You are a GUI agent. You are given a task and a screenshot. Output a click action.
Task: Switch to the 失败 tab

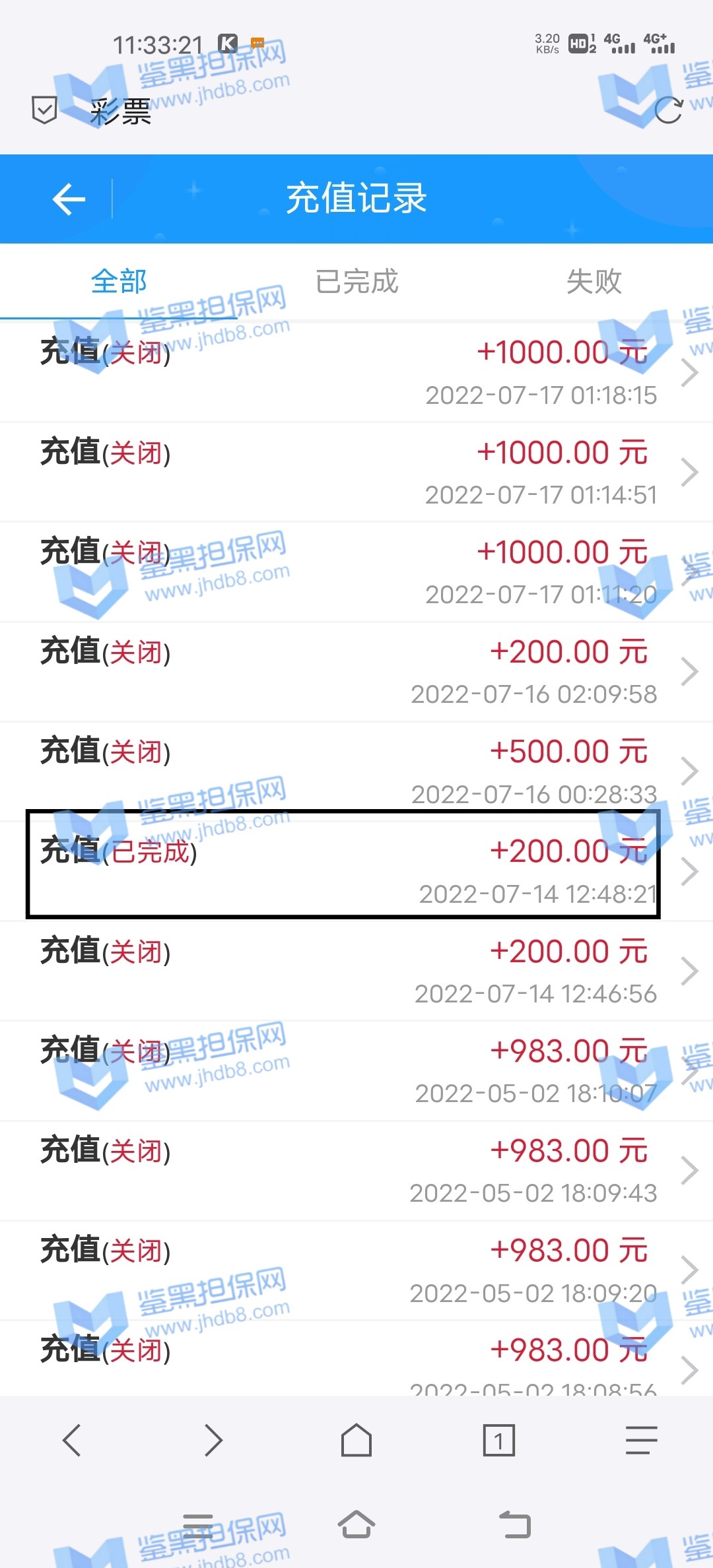pyautogui.click(x=594, y=282)
